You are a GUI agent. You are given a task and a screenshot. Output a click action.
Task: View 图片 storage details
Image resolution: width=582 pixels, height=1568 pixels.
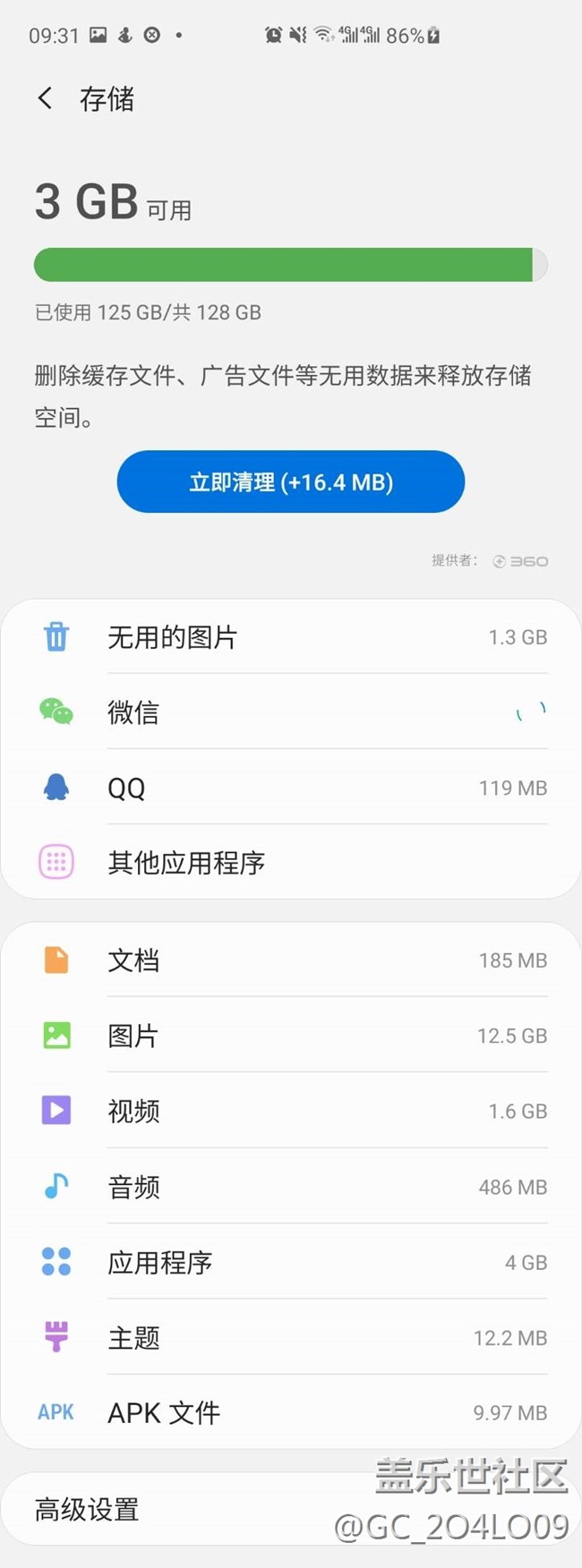[291, 1035]
